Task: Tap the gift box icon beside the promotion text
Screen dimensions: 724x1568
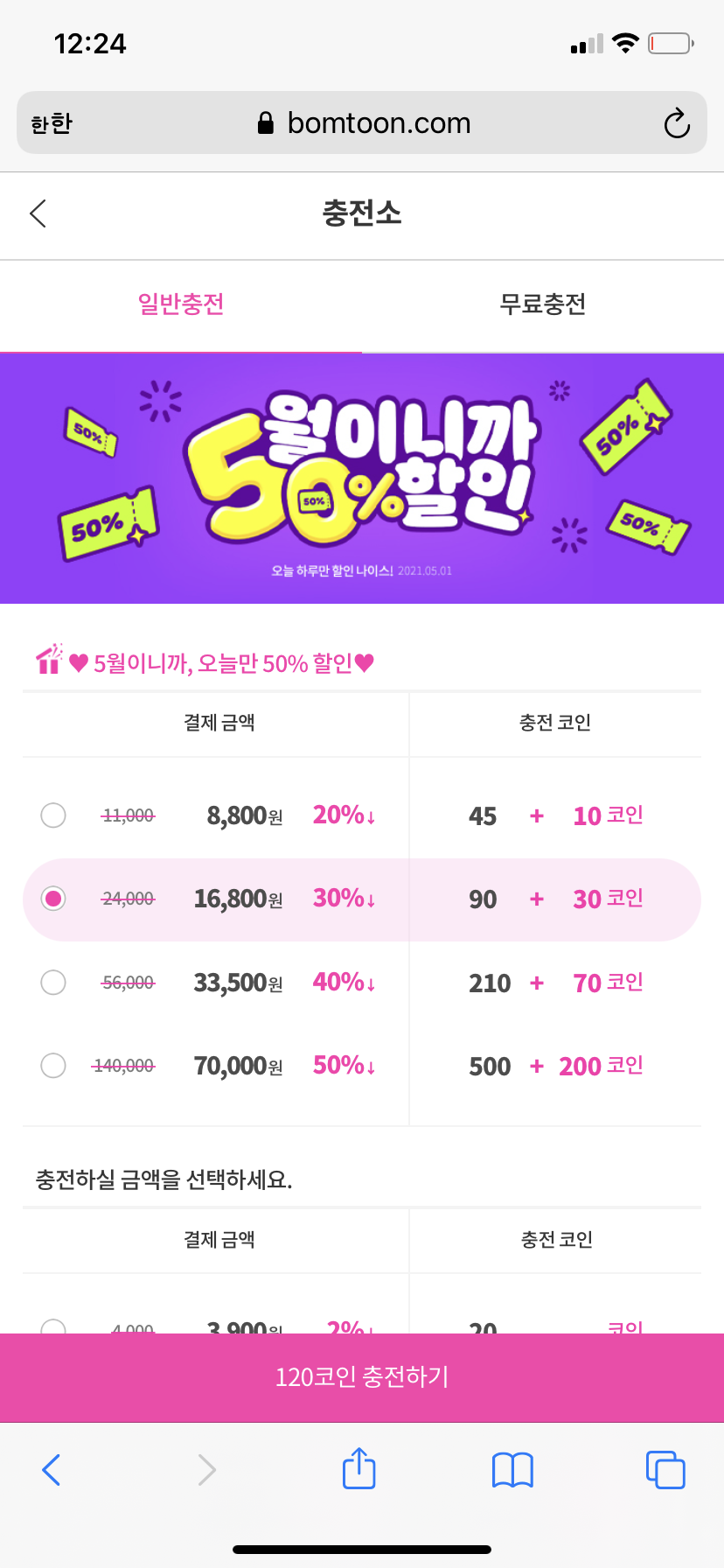Action: (x=47, y=662)
